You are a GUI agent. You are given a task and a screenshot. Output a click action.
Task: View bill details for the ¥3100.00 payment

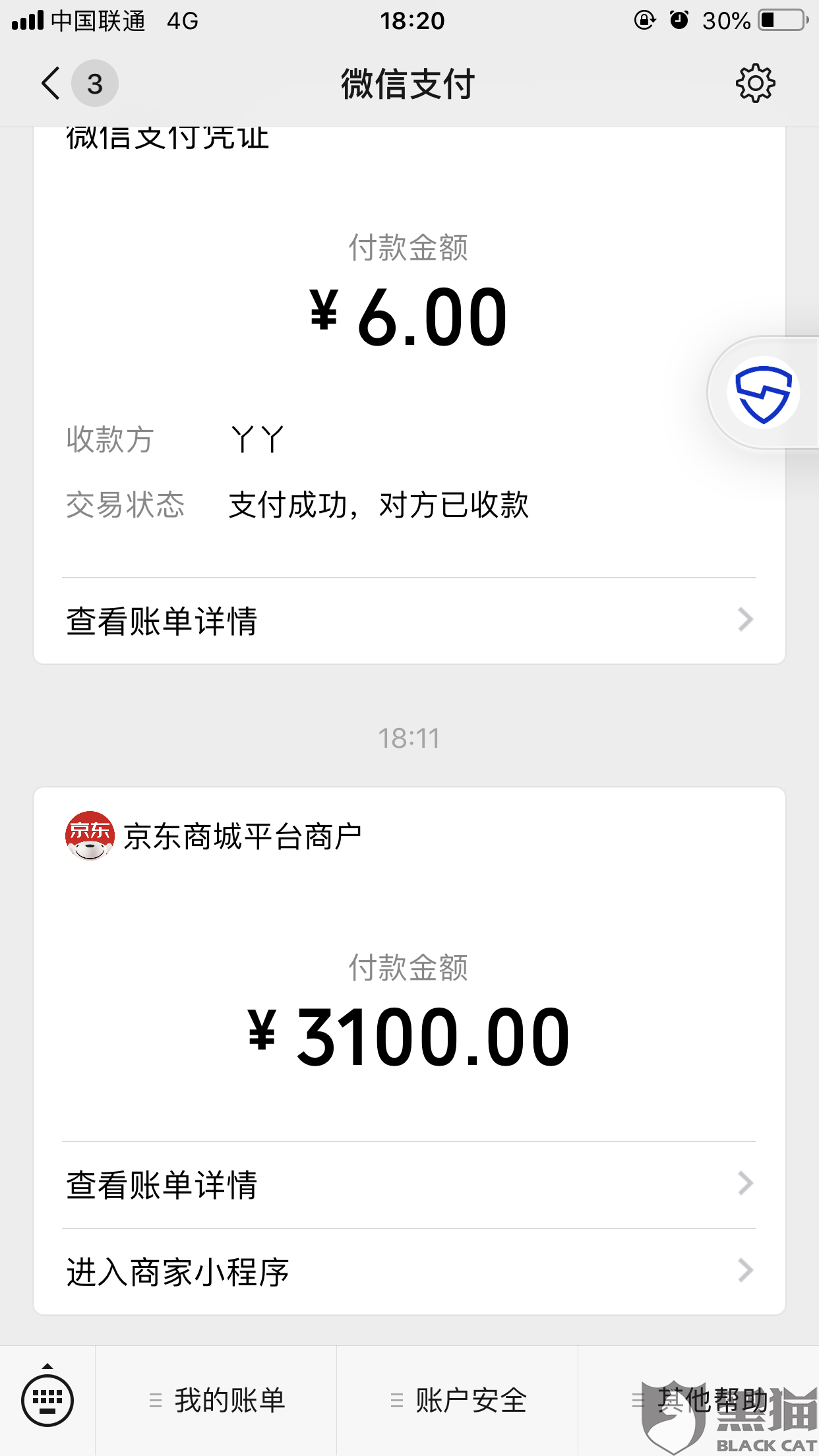click(x=409, y=1184)
